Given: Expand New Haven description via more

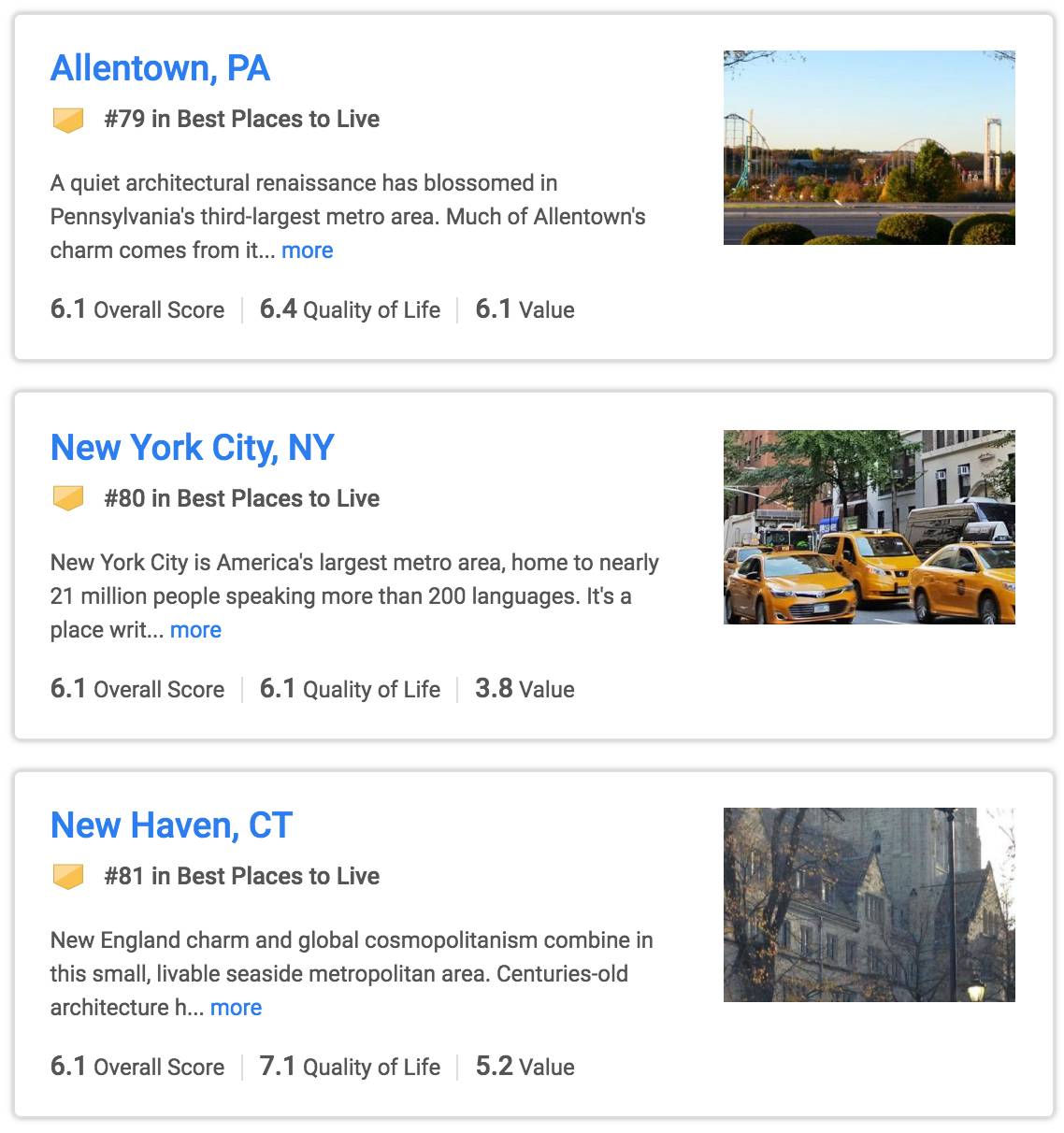Looking at the screenshot, I should tap(236, 1008).
